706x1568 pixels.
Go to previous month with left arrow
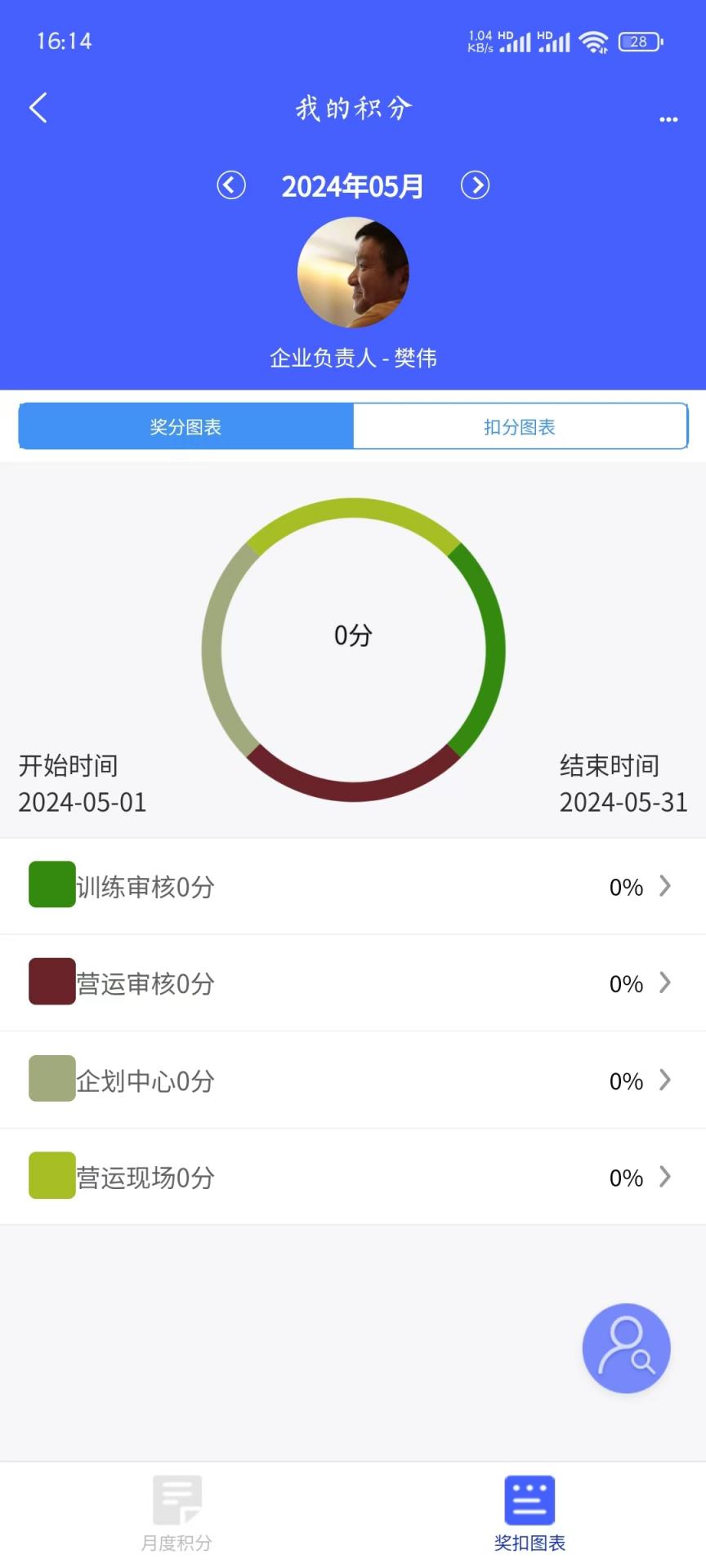(x=230, y=185)
